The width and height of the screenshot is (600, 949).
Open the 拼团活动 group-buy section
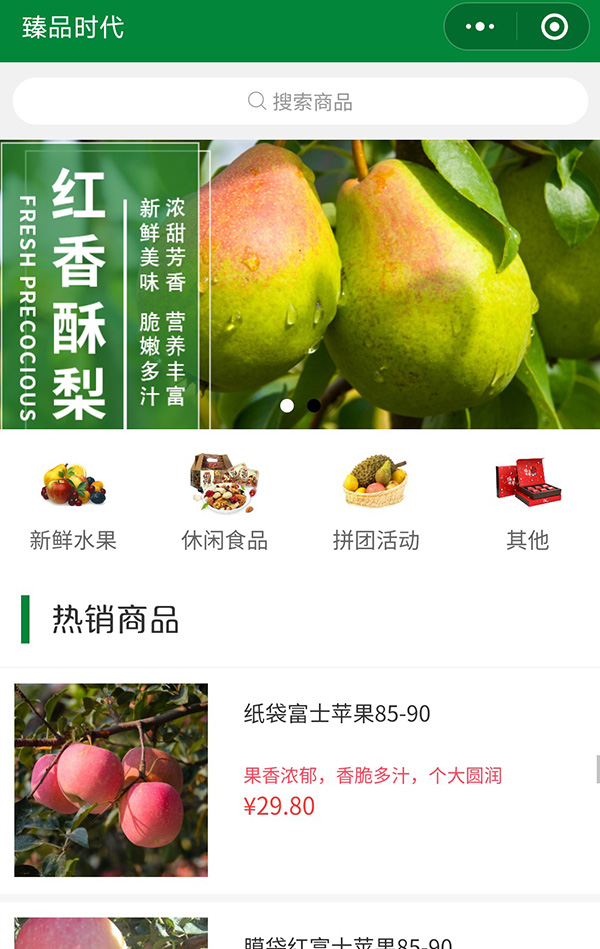pyautogui.click(x=375, y=503)
